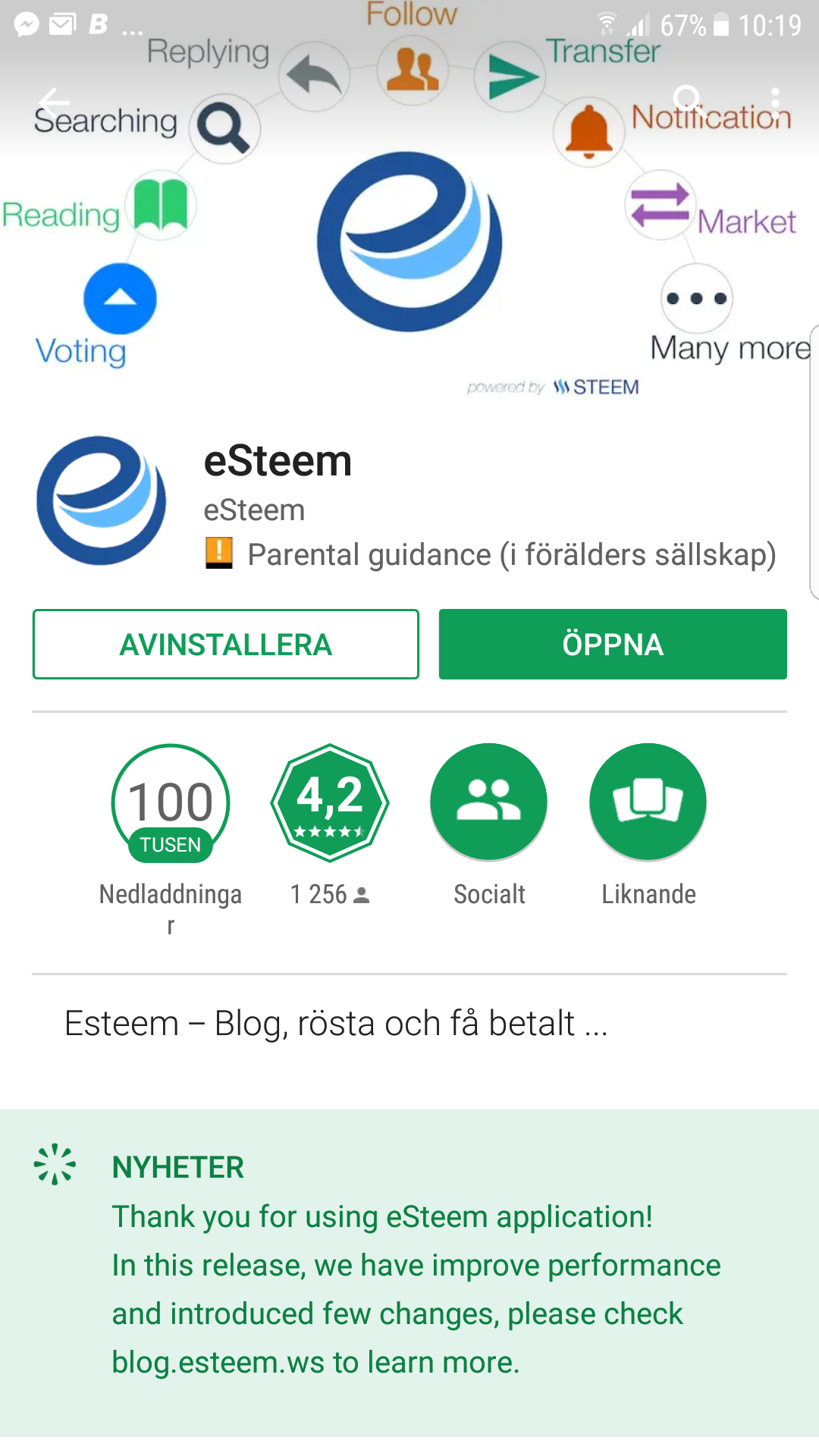
Task: Open the search icon in the top bar
Action: point(687,99)
